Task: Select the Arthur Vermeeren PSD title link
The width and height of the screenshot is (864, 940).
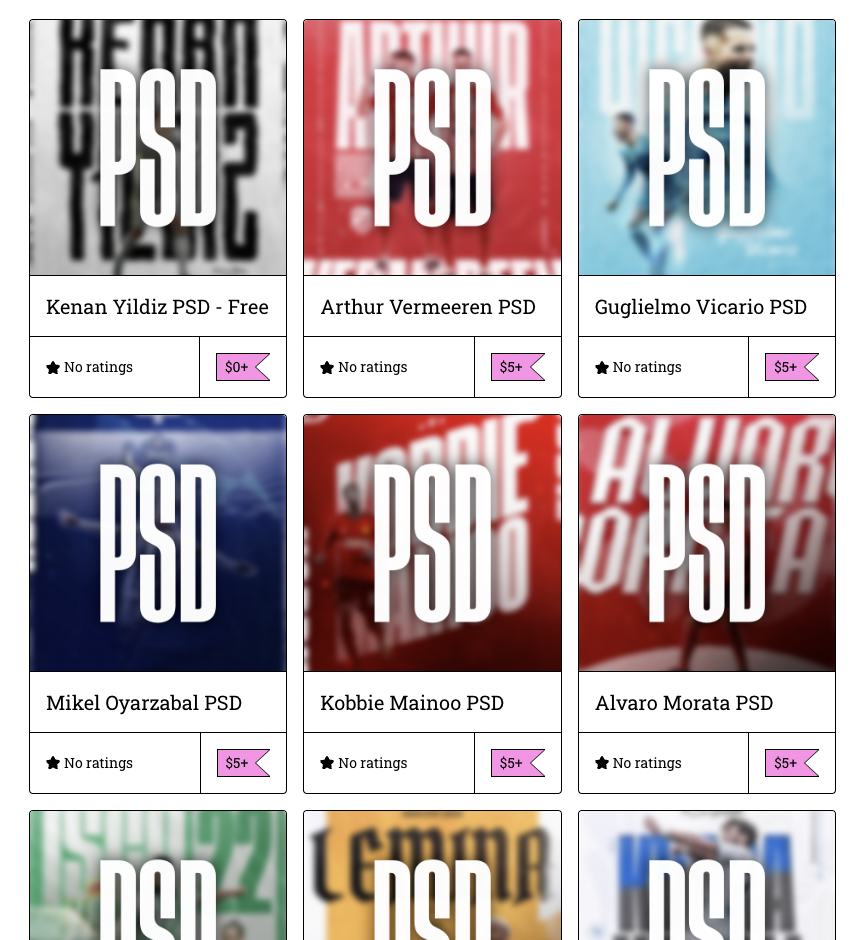Action: [x=428, y=307]
